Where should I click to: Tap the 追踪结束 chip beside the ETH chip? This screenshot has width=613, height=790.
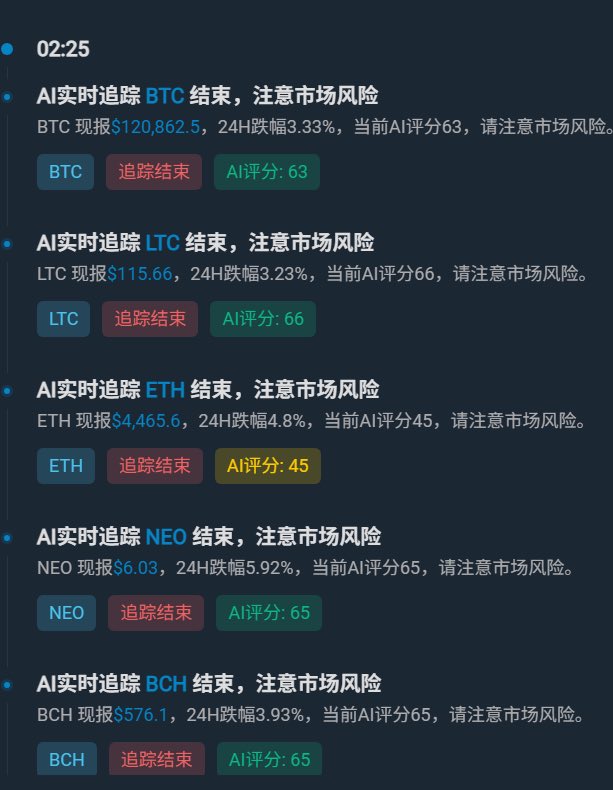pyautogui.click(x=155, y=466)
